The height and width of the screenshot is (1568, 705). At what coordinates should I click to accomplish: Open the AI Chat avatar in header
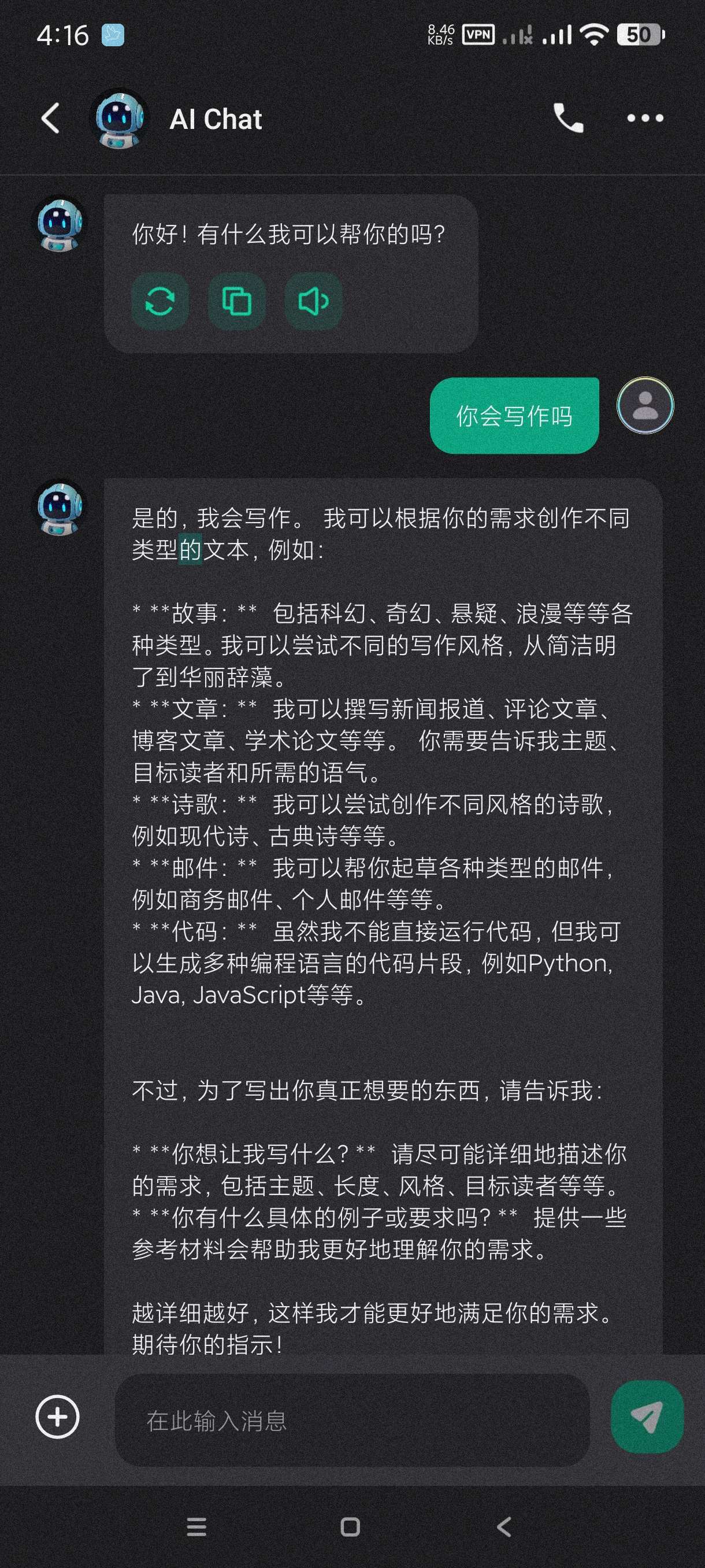[x=119, y=118]
